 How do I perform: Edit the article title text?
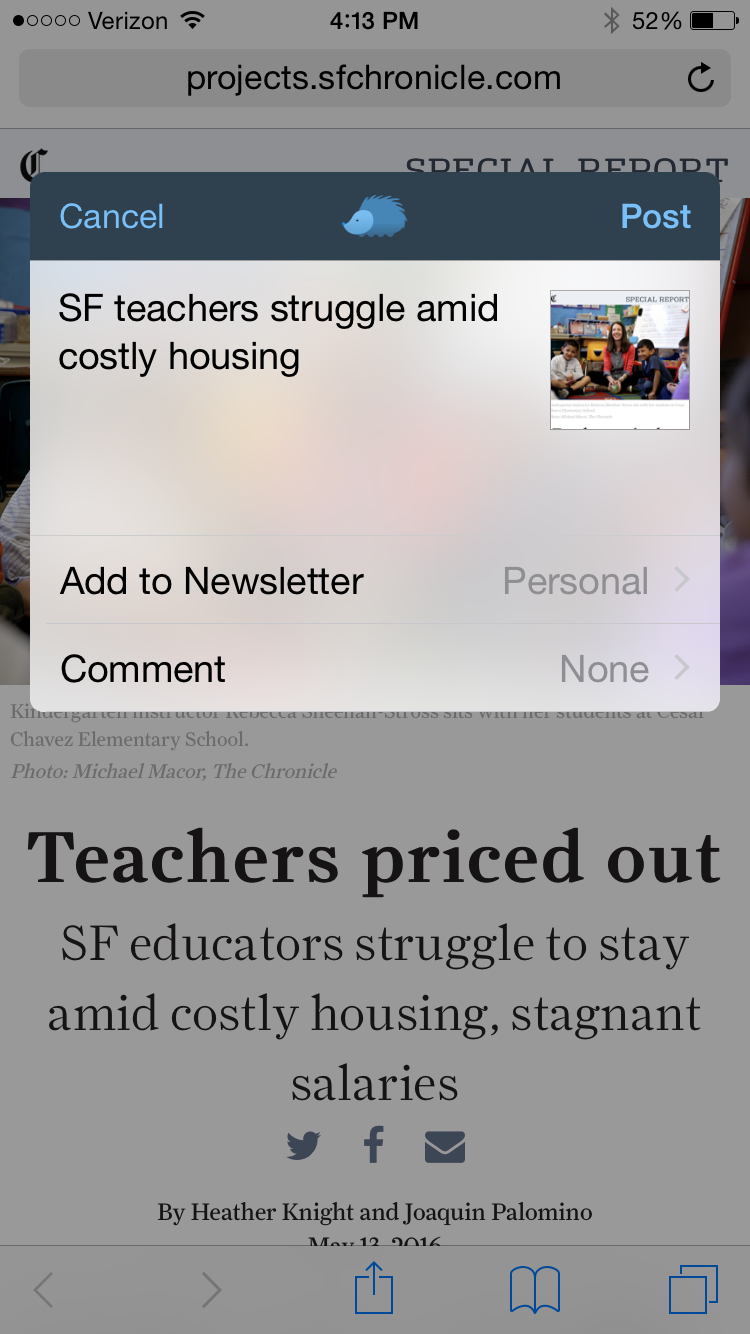click(x=278, y=333)
